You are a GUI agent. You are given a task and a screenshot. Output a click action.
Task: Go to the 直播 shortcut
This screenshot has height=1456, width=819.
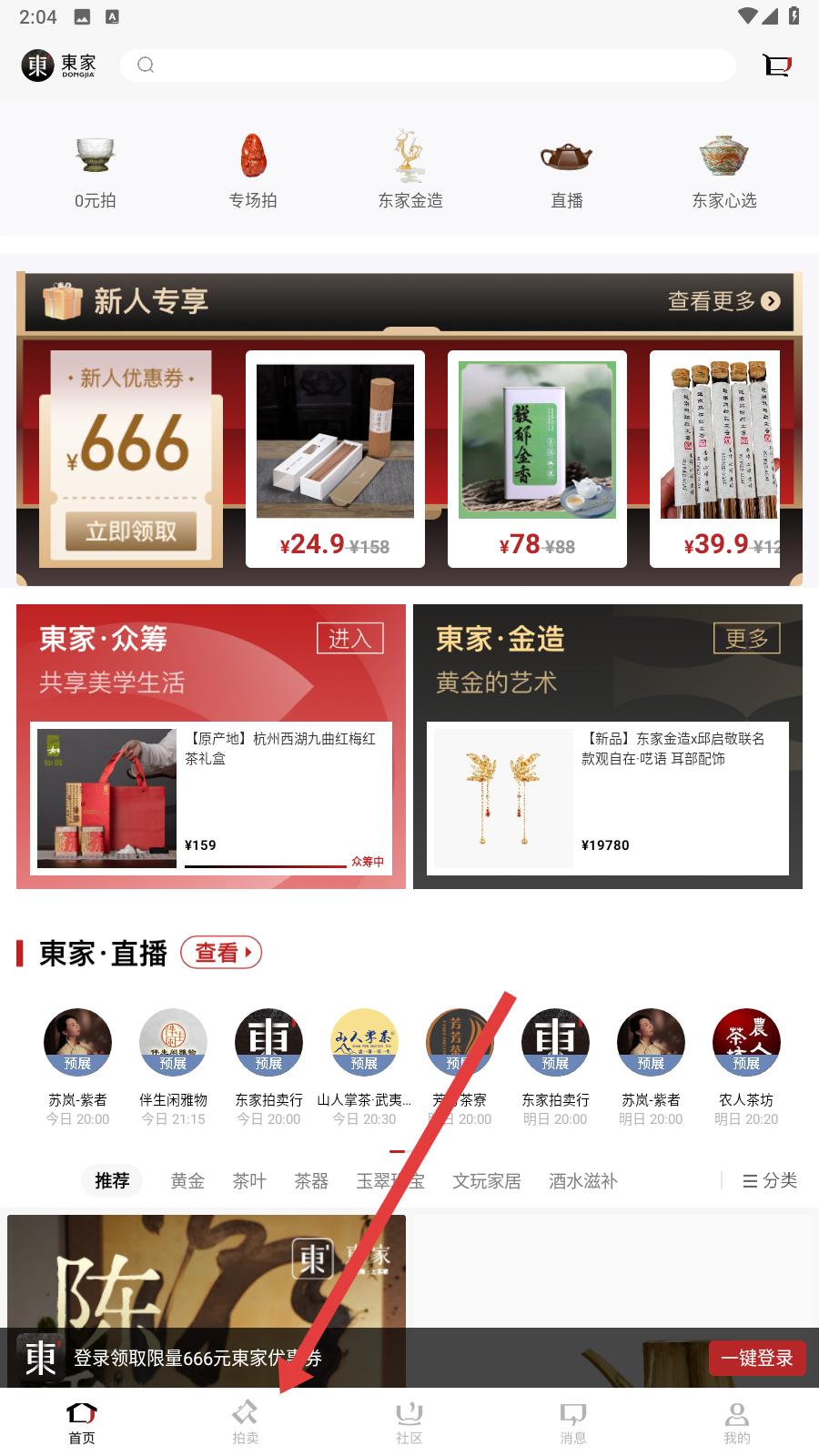tap(567, 170)
